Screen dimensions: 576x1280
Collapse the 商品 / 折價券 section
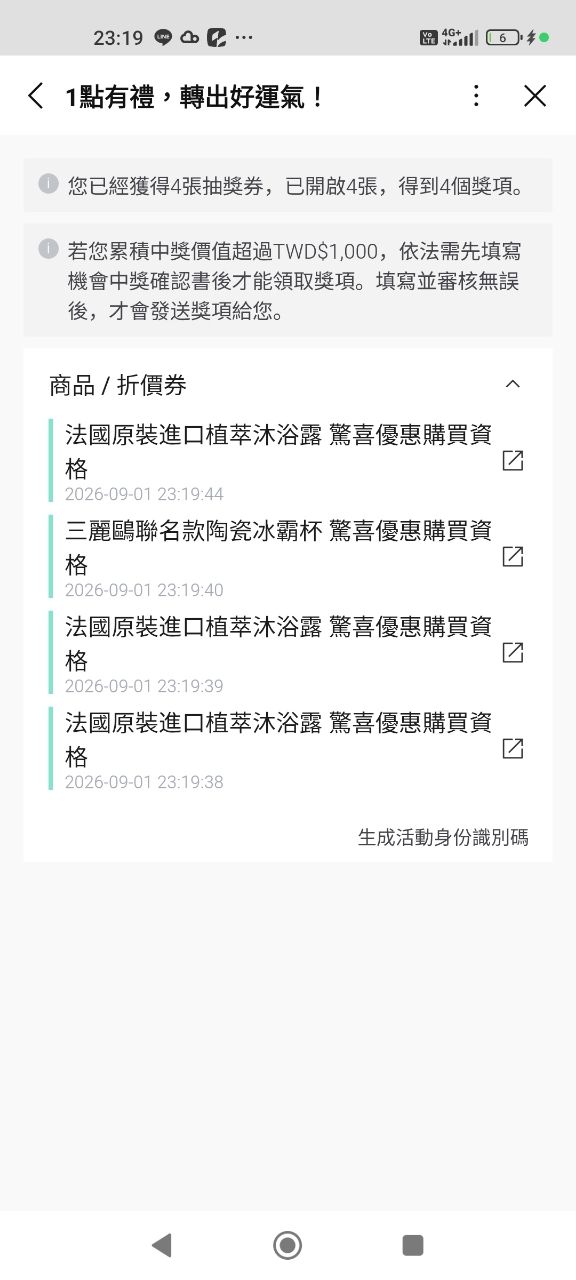513,385
